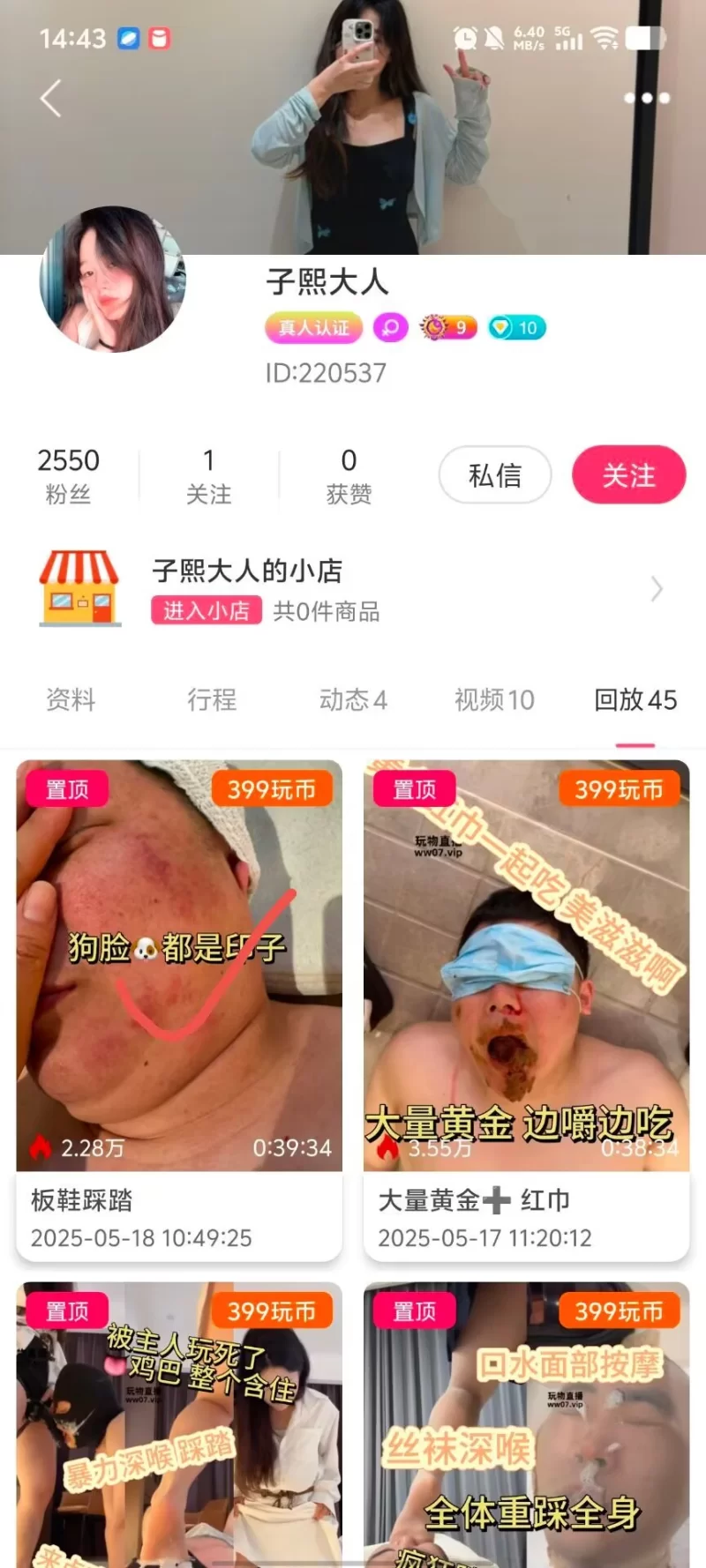The width and height of the screenshot is (706, 1568).
Task: Tap the 私信 private message button
Action: point(495,475)
